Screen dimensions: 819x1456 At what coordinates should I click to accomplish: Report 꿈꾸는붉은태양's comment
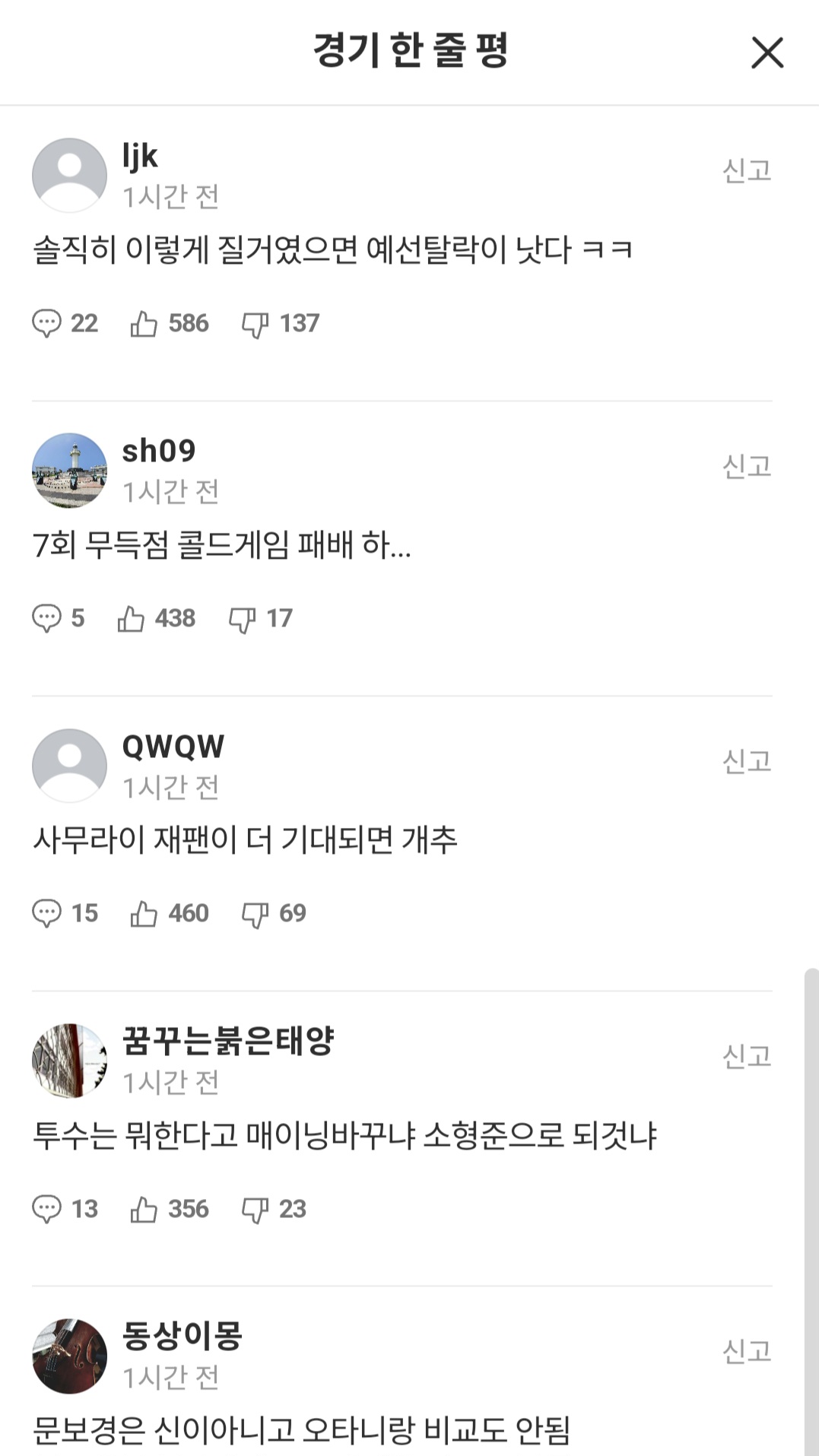pos(746,1055)
